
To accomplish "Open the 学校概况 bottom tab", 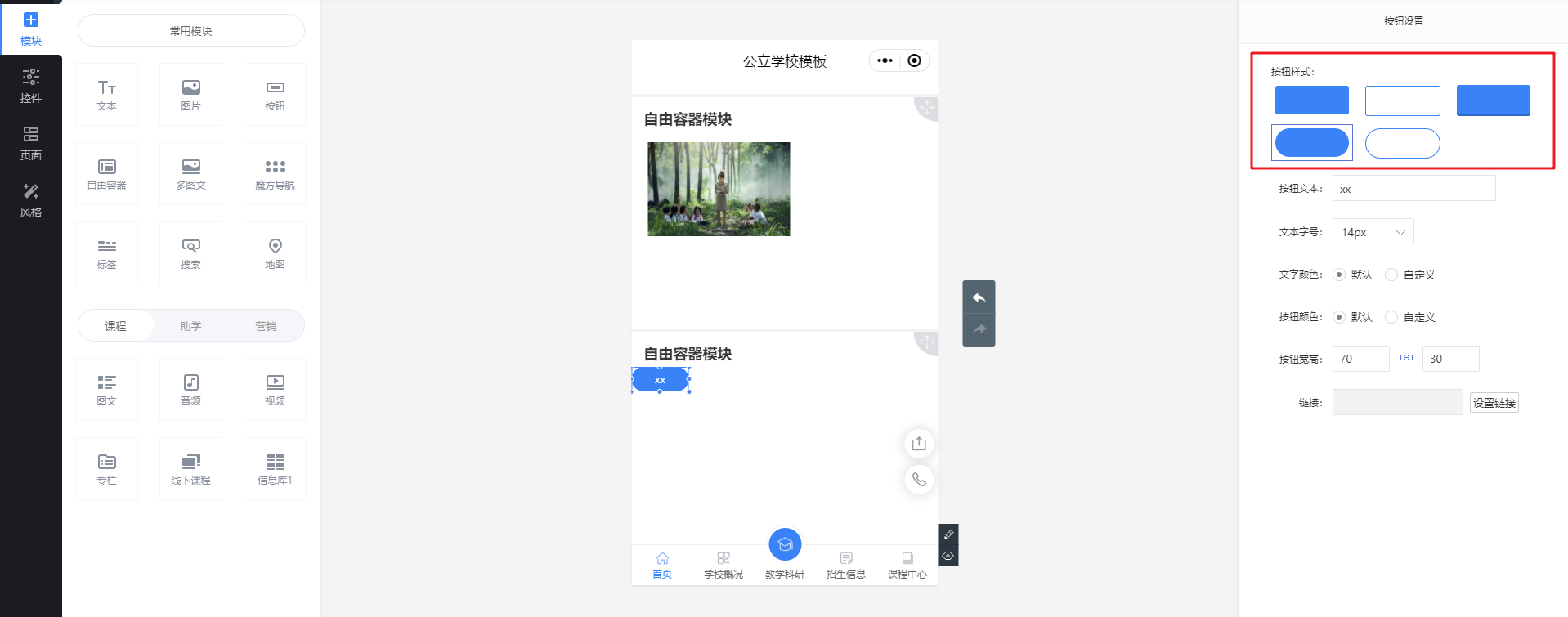I will (724, 564).
